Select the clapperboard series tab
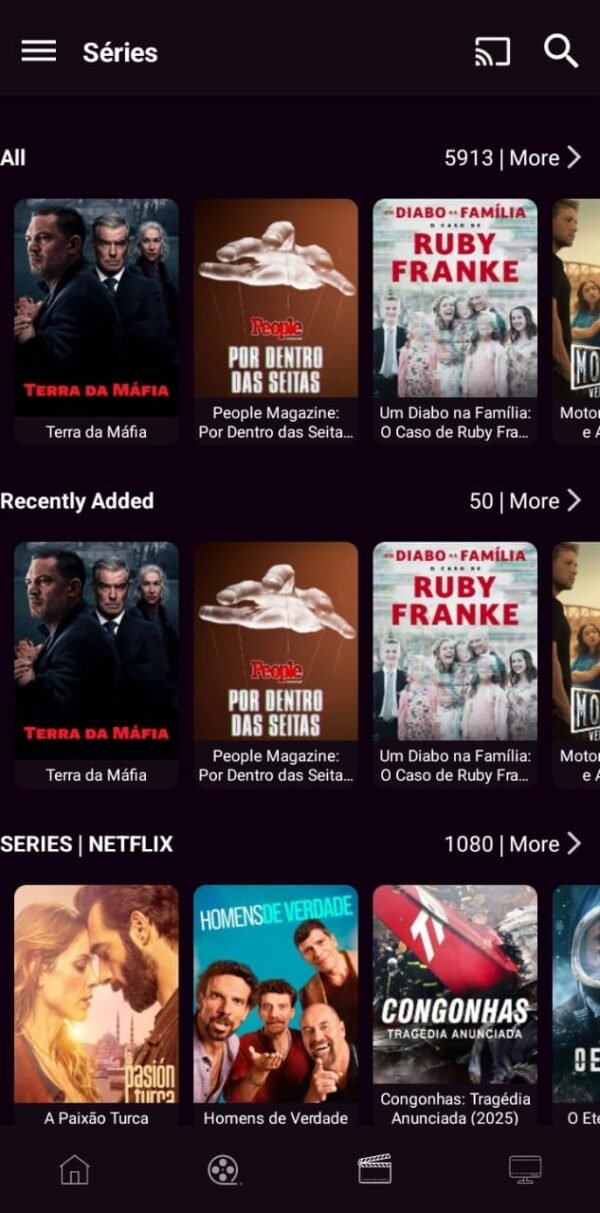 [x=375, y=1169]
